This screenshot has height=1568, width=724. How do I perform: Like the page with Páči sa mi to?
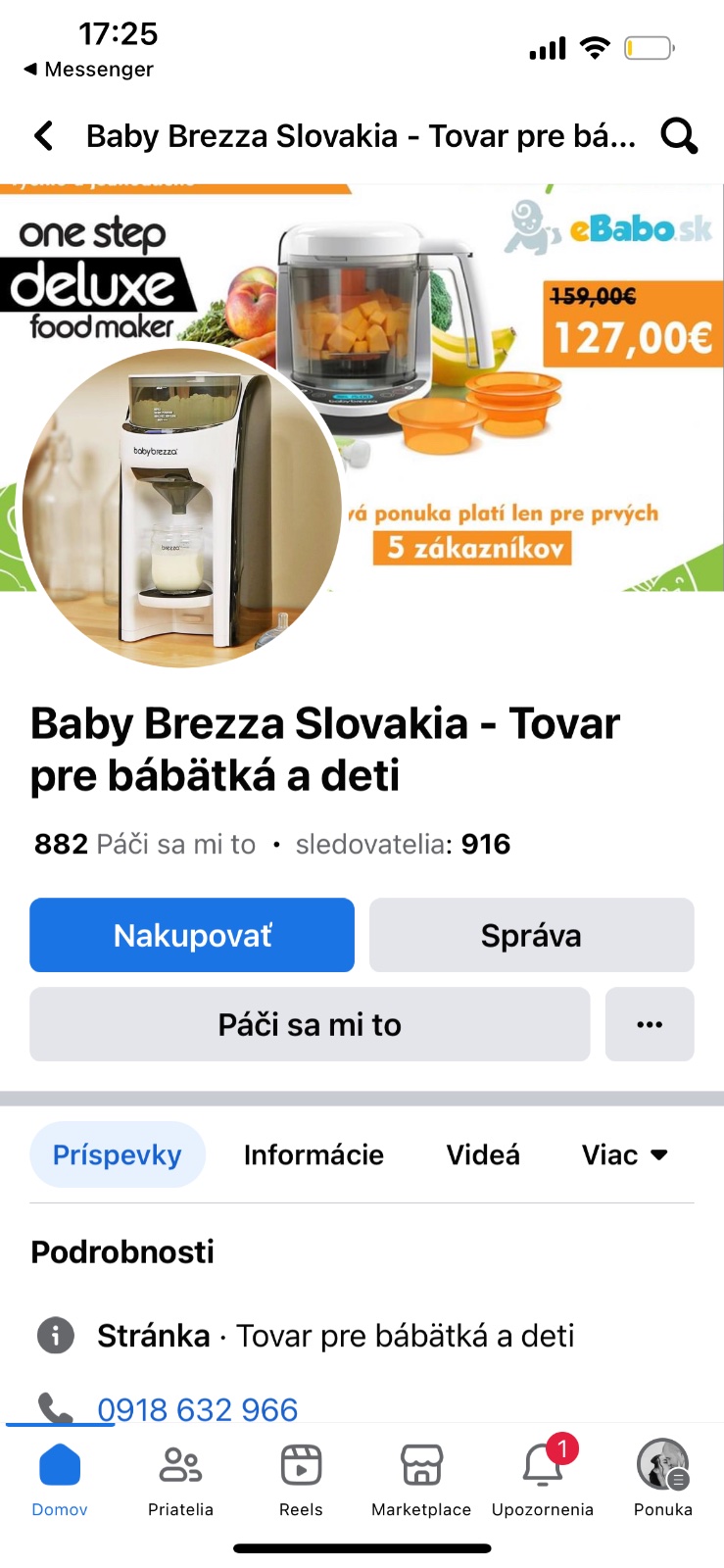click(x=310, y=1024)
